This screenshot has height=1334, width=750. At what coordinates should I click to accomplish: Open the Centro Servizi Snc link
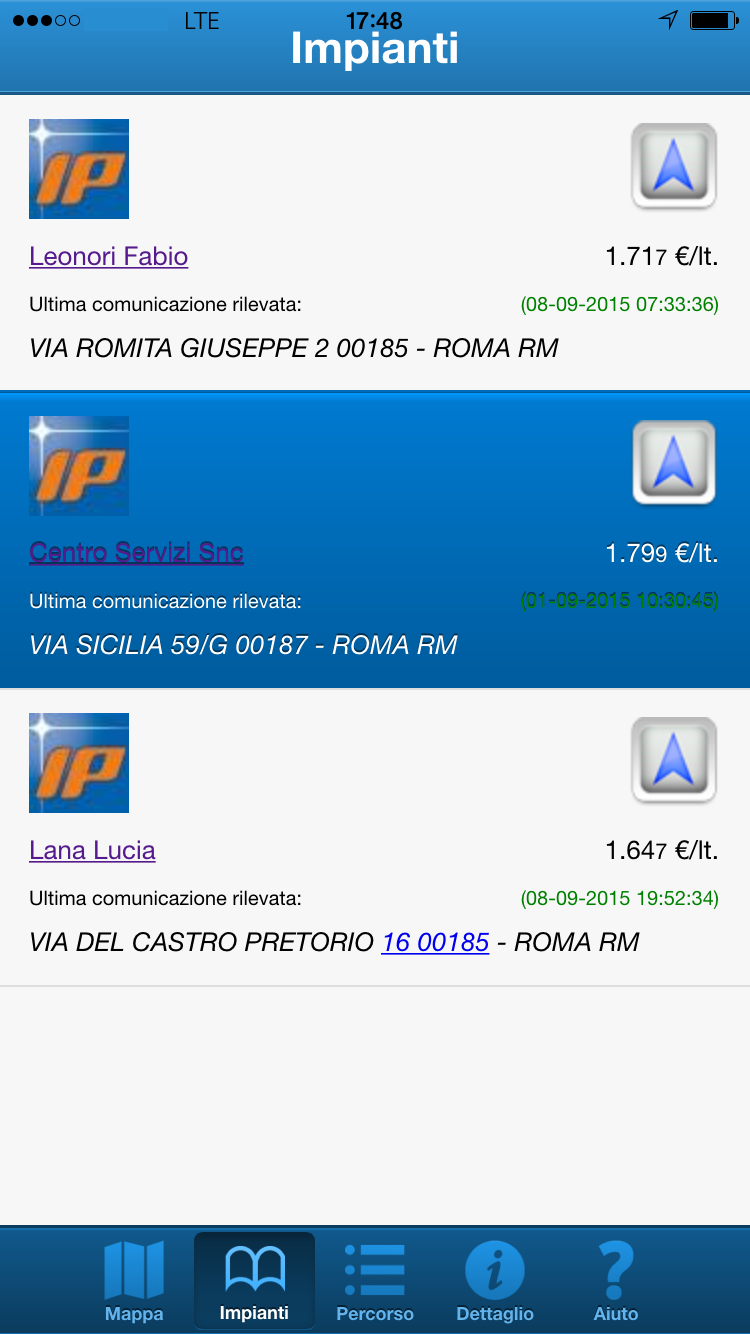[137, 553]
